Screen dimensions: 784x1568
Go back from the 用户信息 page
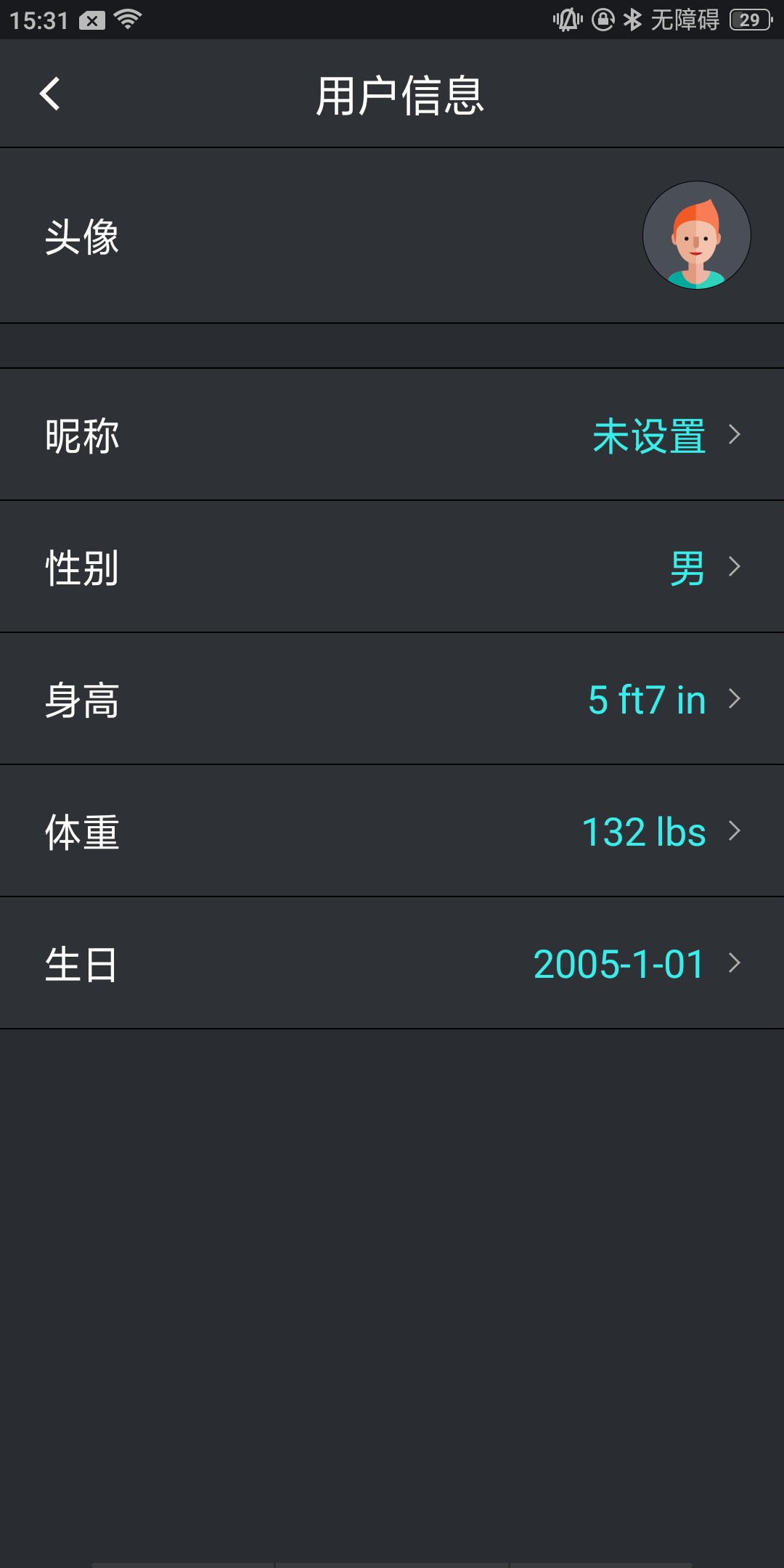click(49, 94)
